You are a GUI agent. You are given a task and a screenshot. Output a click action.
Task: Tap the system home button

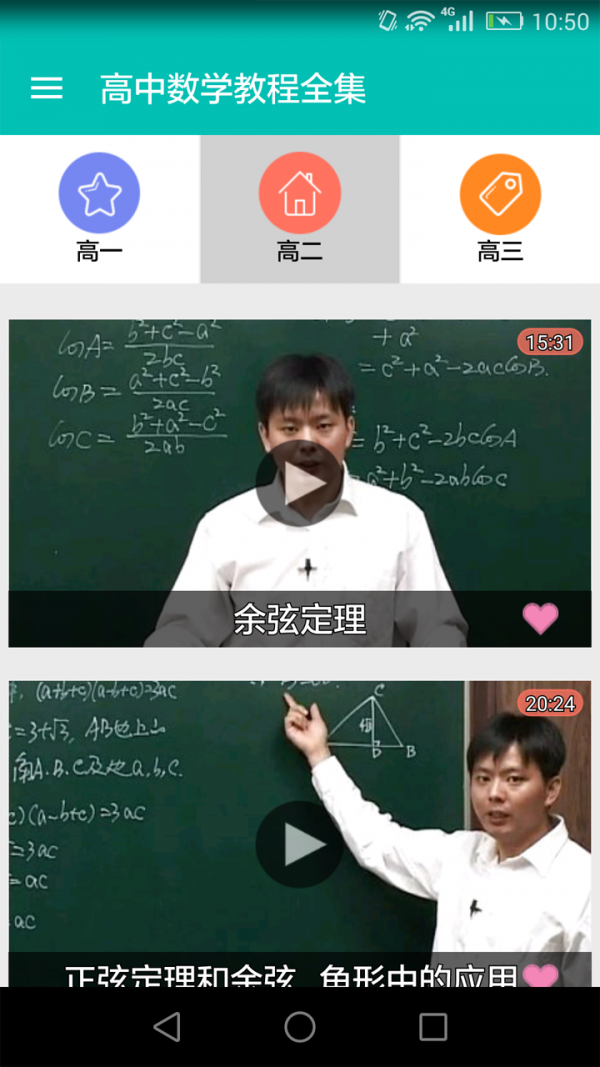point(300,1027)
